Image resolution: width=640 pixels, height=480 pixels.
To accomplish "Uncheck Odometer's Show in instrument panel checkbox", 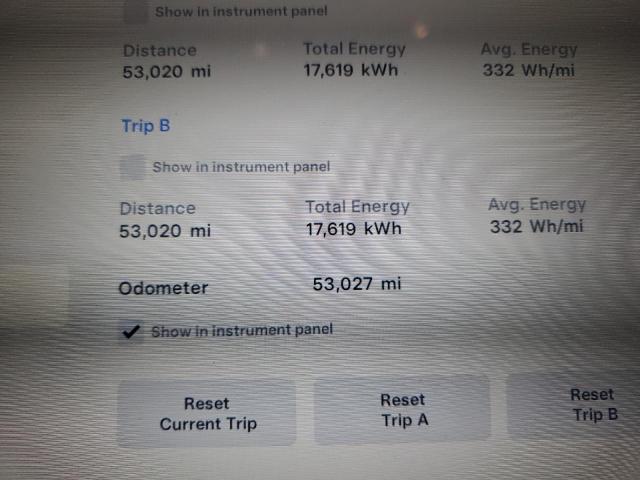I will [130, 332].
